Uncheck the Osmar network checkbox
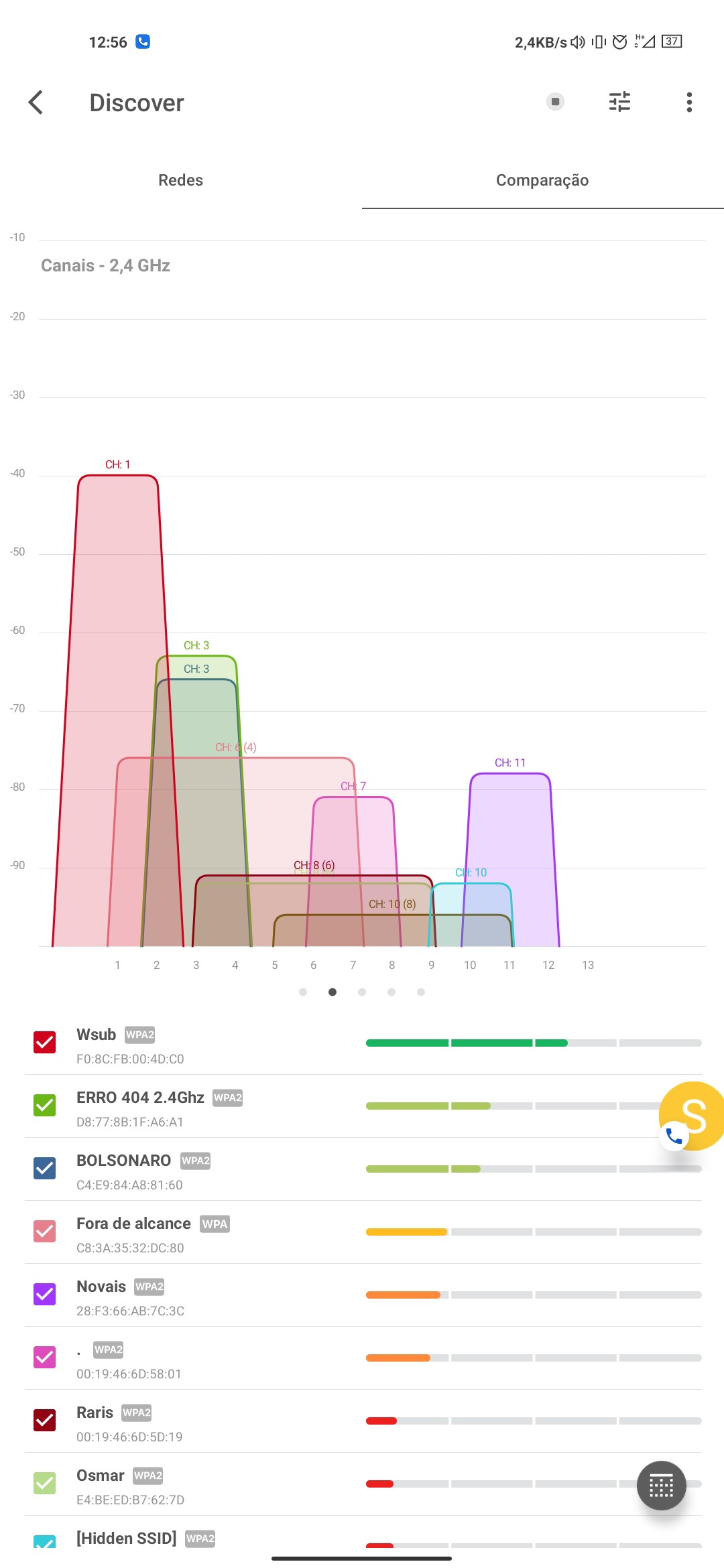Screen dimensions: 724x1568 pos(45,1483)
